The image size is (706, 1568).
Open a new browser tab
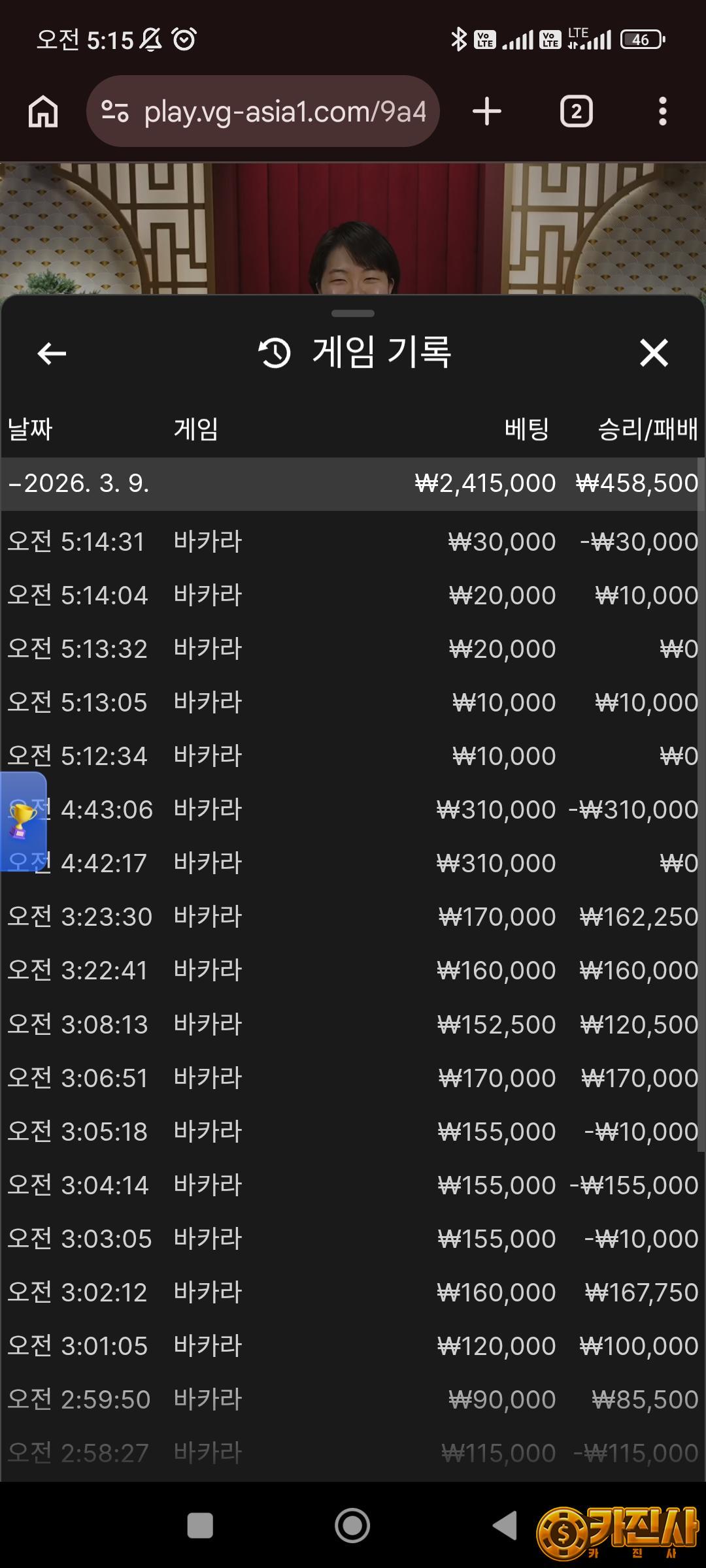pos(487,111)
